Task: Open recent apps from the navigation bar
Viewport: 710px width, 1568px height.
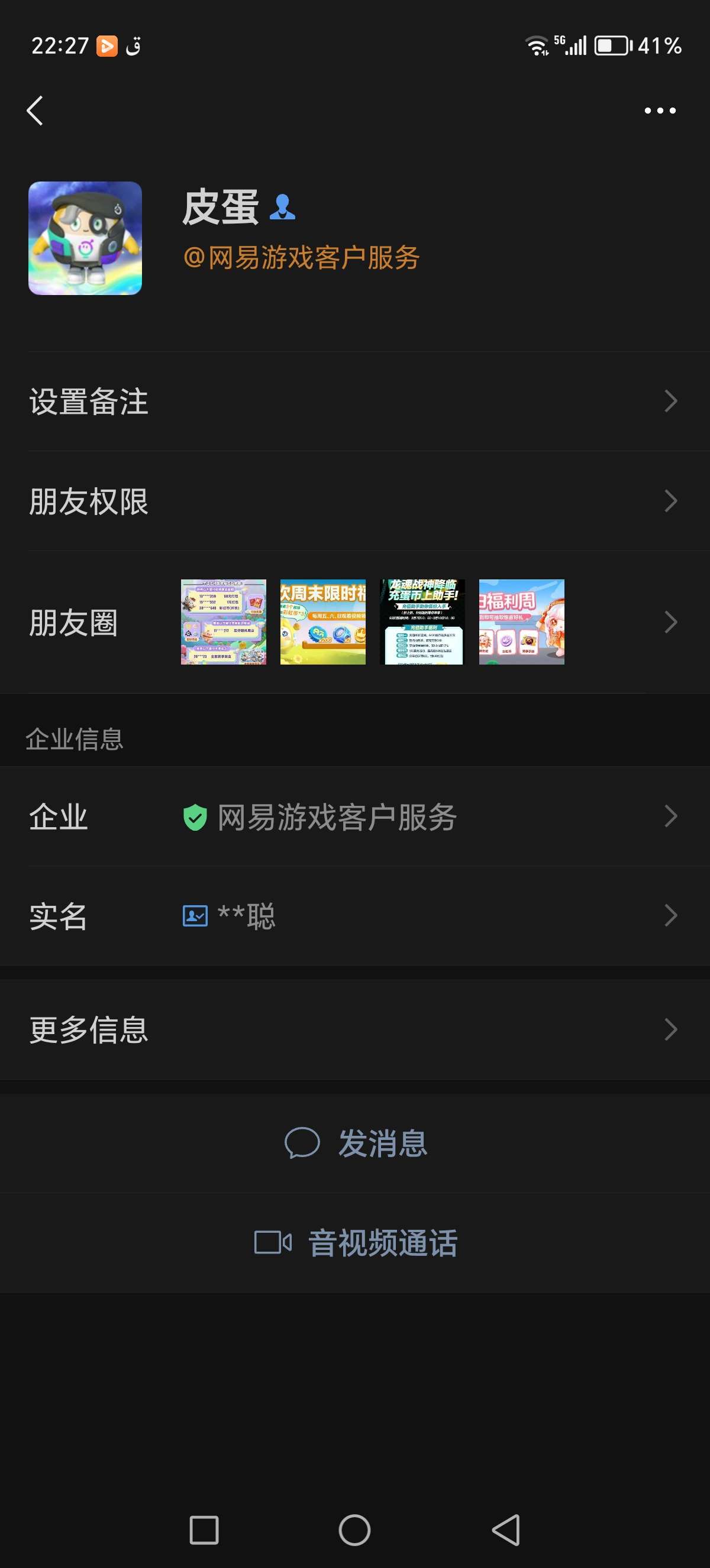Action: tap(204, 1530)
